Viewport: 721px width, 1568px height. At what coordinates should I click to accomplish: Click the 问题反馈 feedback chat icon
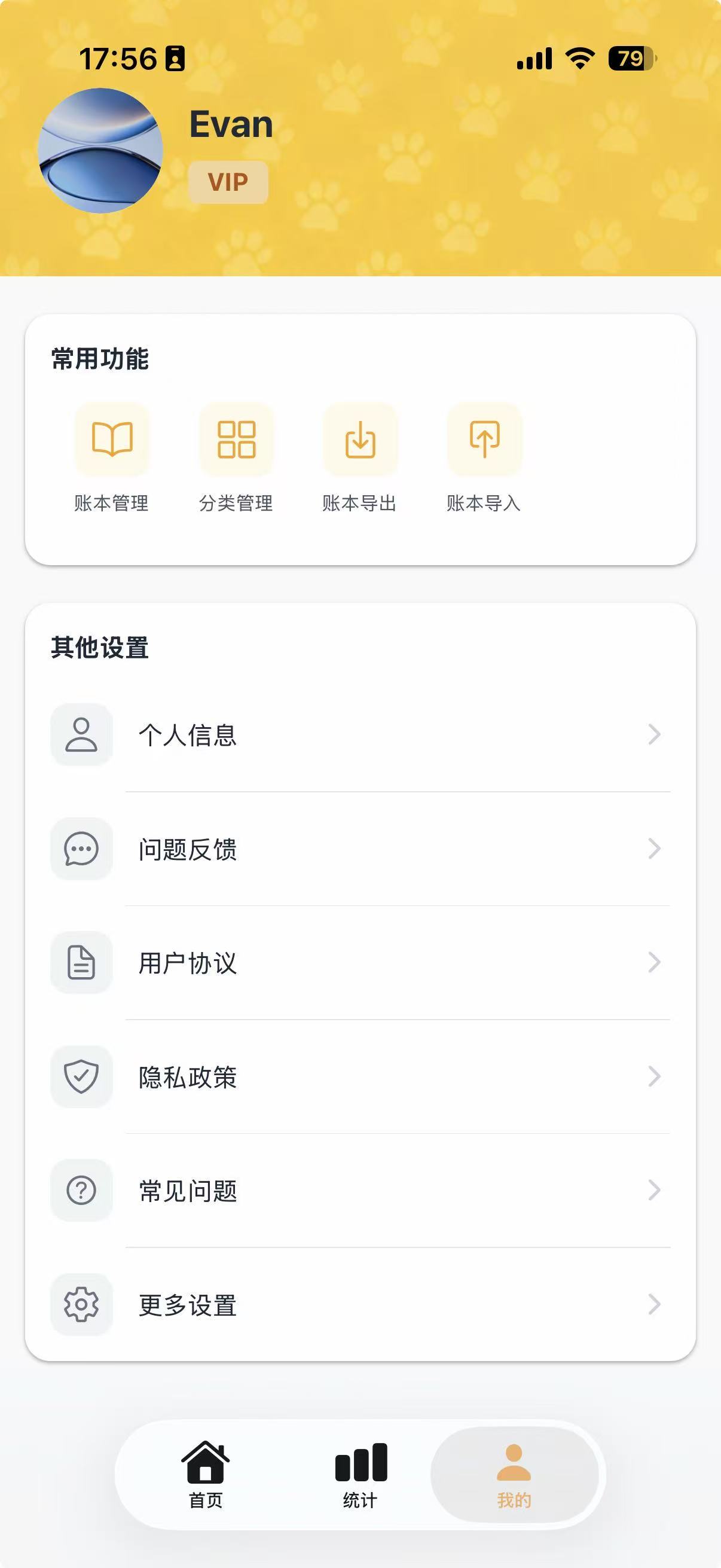coord(81,849)
